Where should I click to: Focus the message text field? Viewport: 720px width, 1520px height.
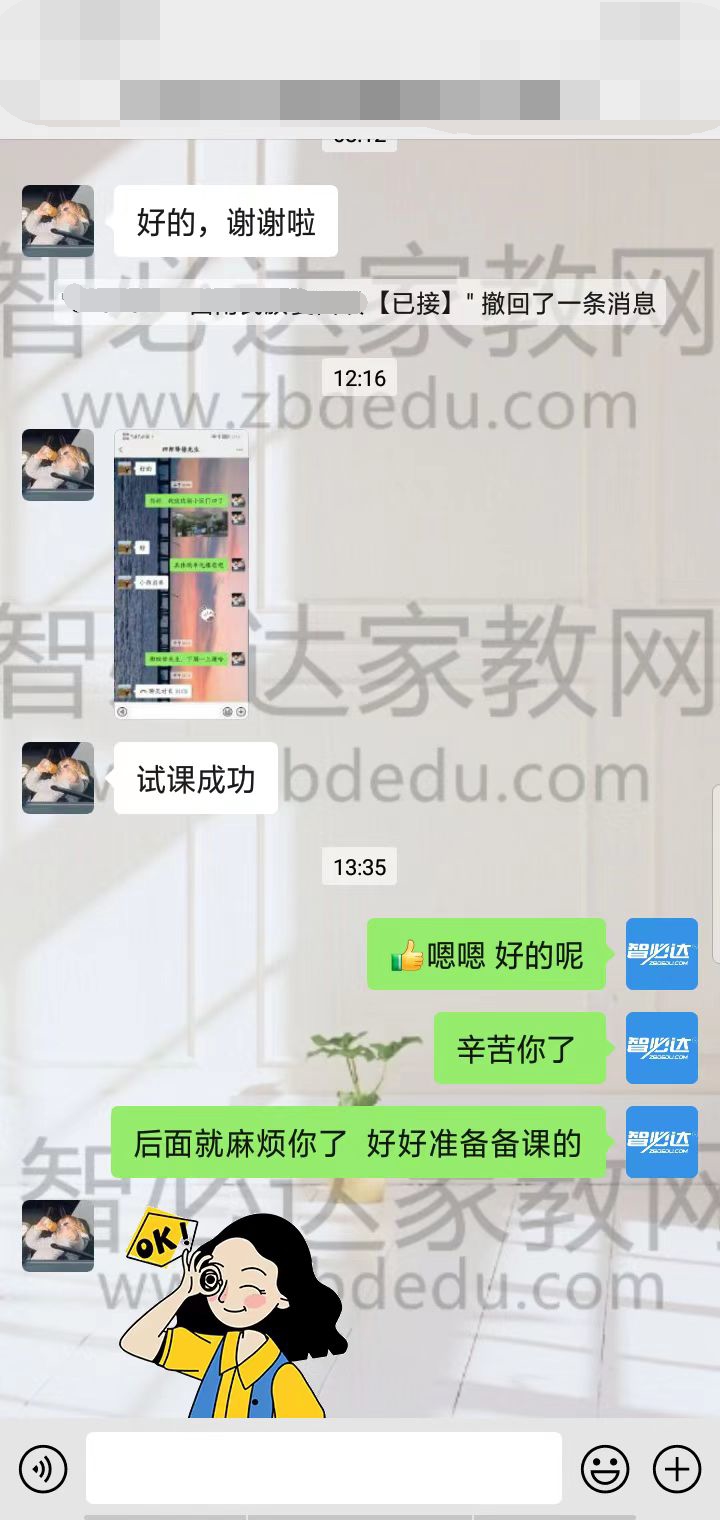coord(323,1468)
